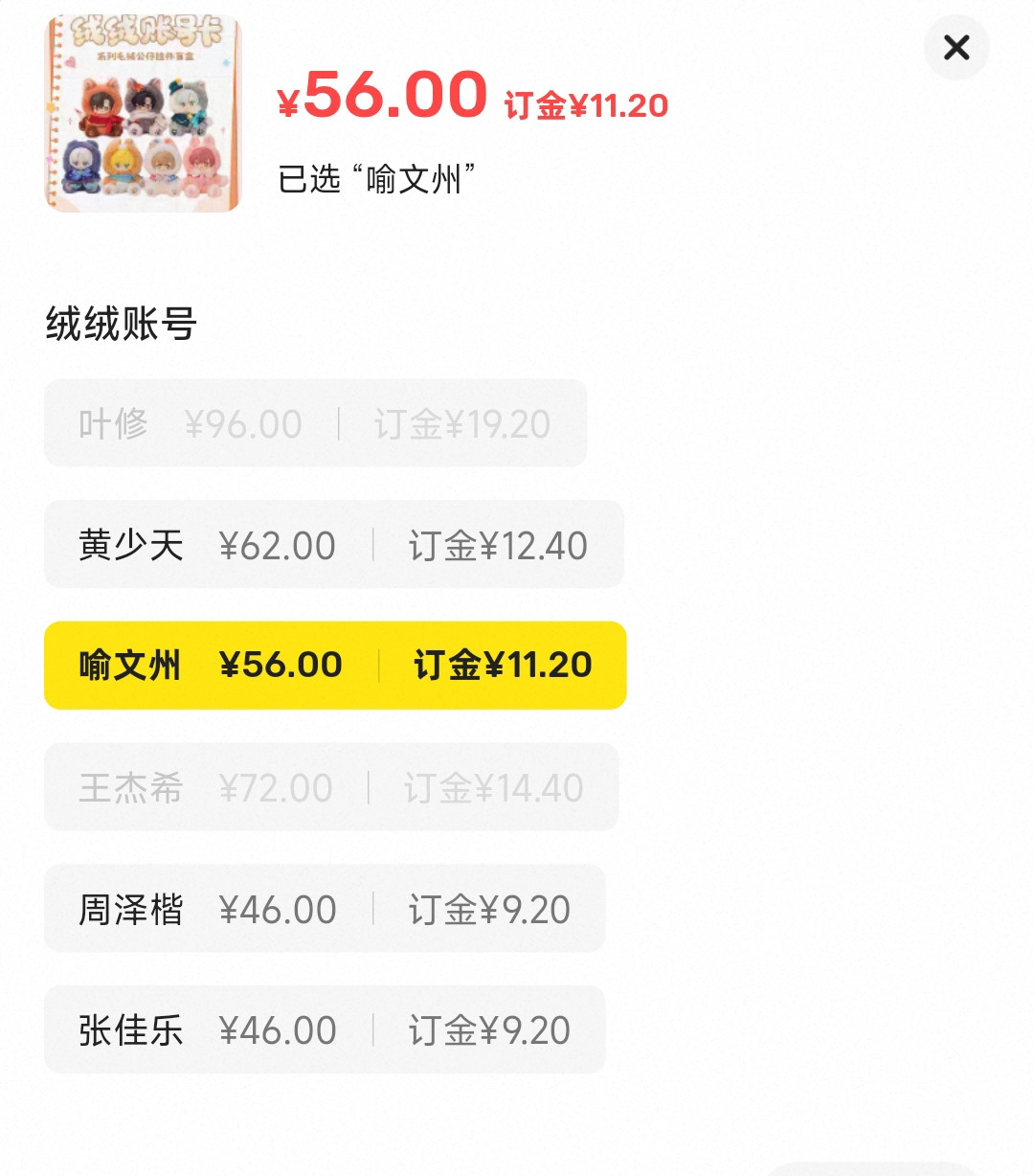Select the 黄少天 option
The height and width of the screenshot is (1176, 1034).
point(333,545)
